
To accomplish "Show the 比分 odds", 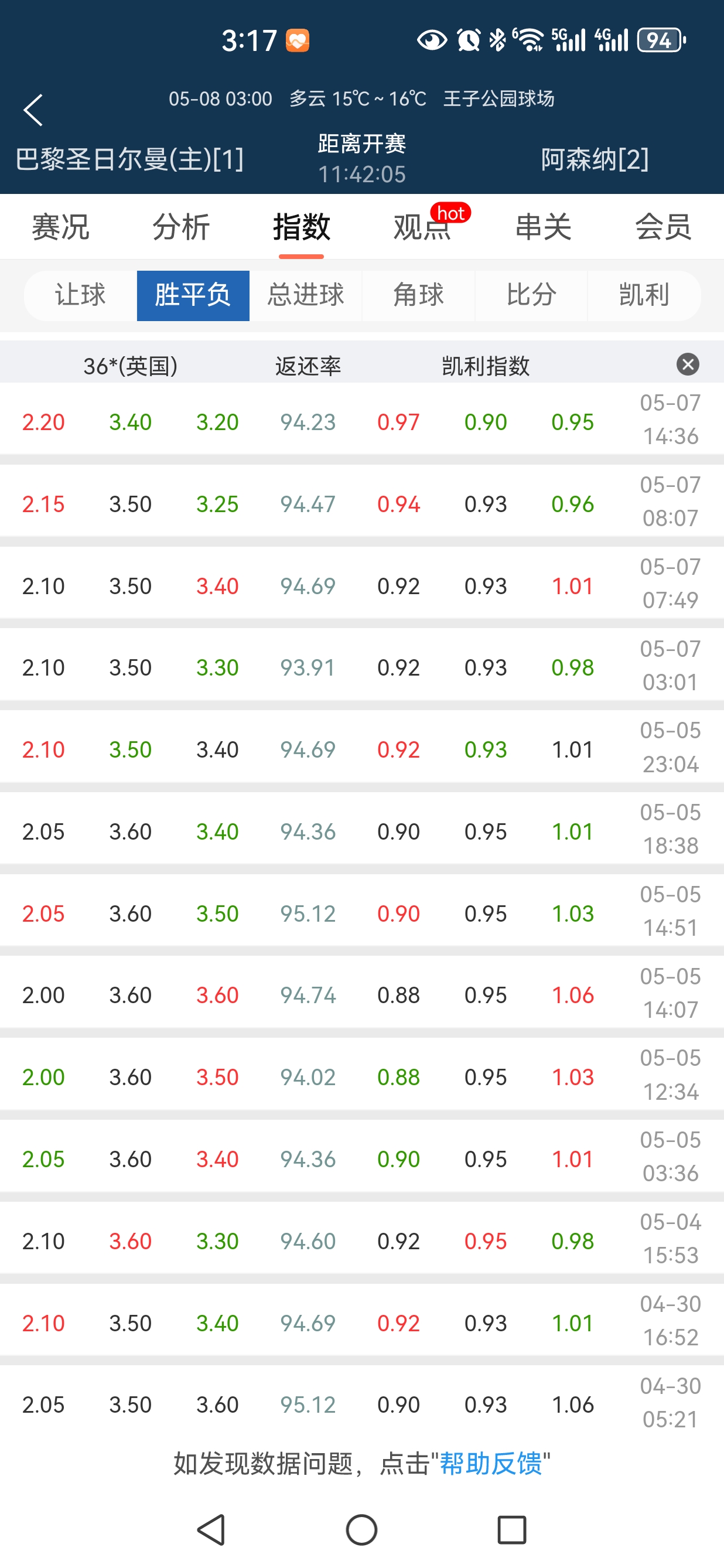I will pyautogui.click(x=531, y=295).
